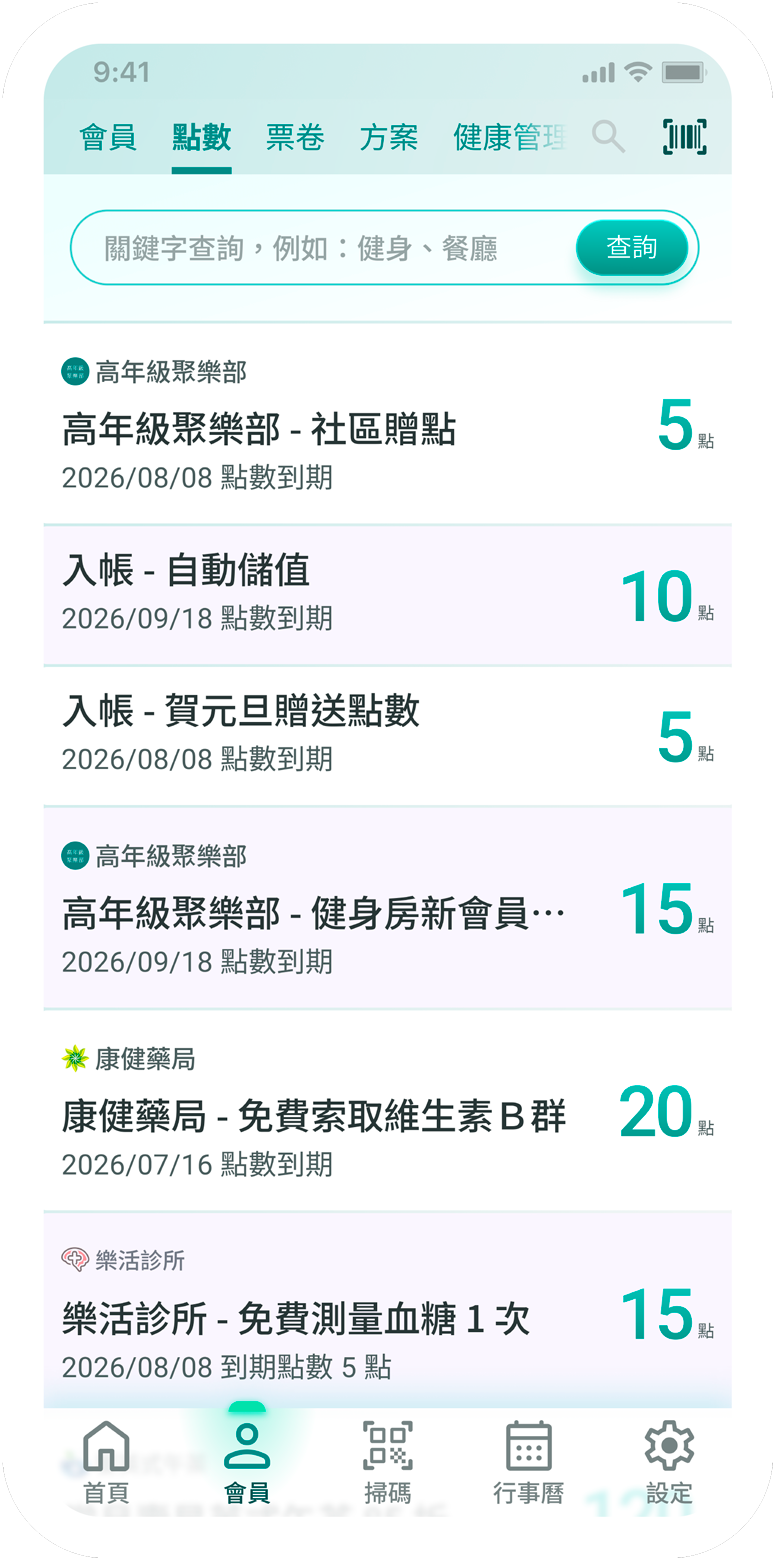Open 高年級聚樂部 - 社區贈點 entry
775x1561 pixels.
click(x=388, y=424)
